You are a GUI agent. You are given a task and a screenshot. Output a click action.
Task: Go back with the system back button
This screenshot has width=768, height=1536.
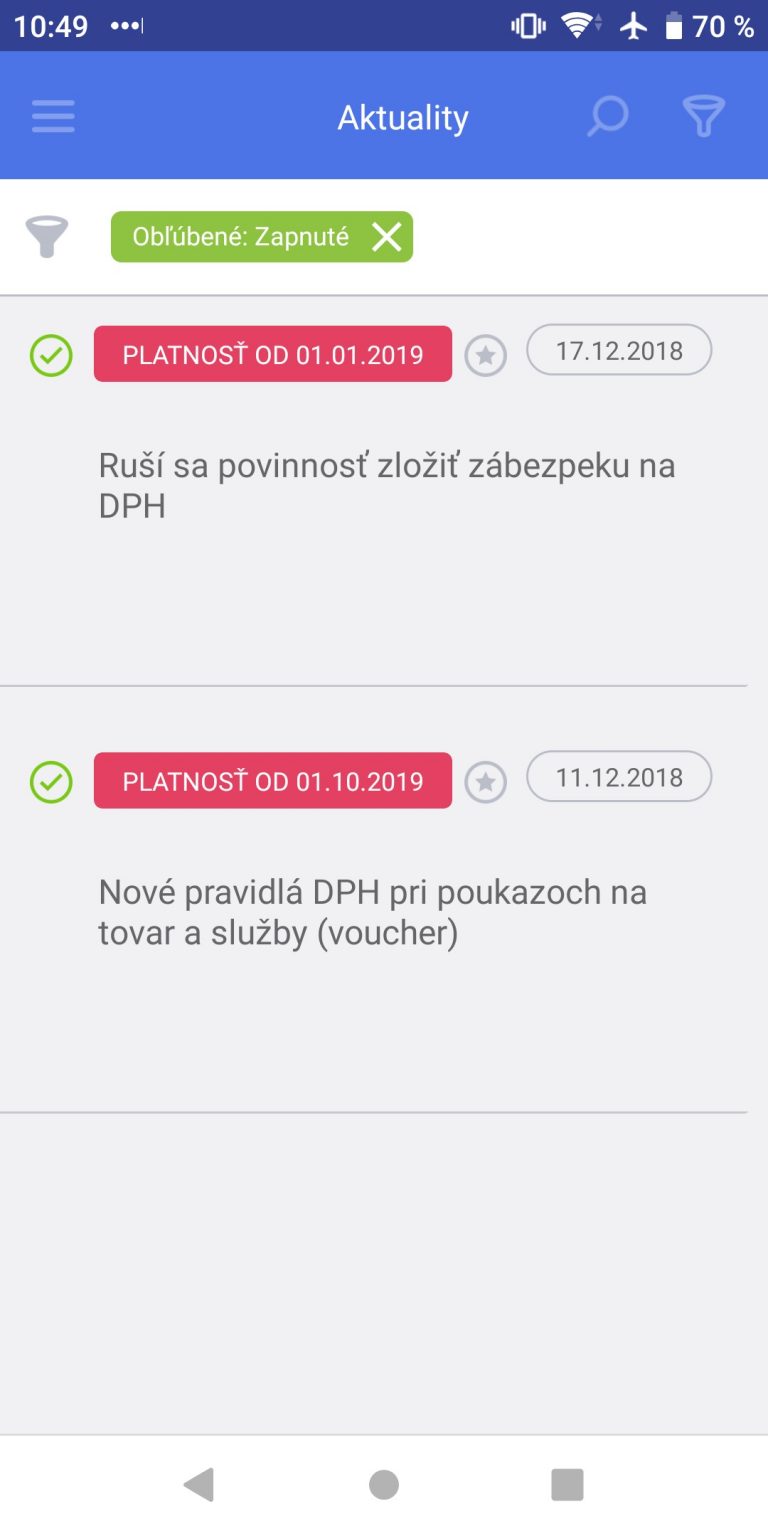(x=199, y=1485)
